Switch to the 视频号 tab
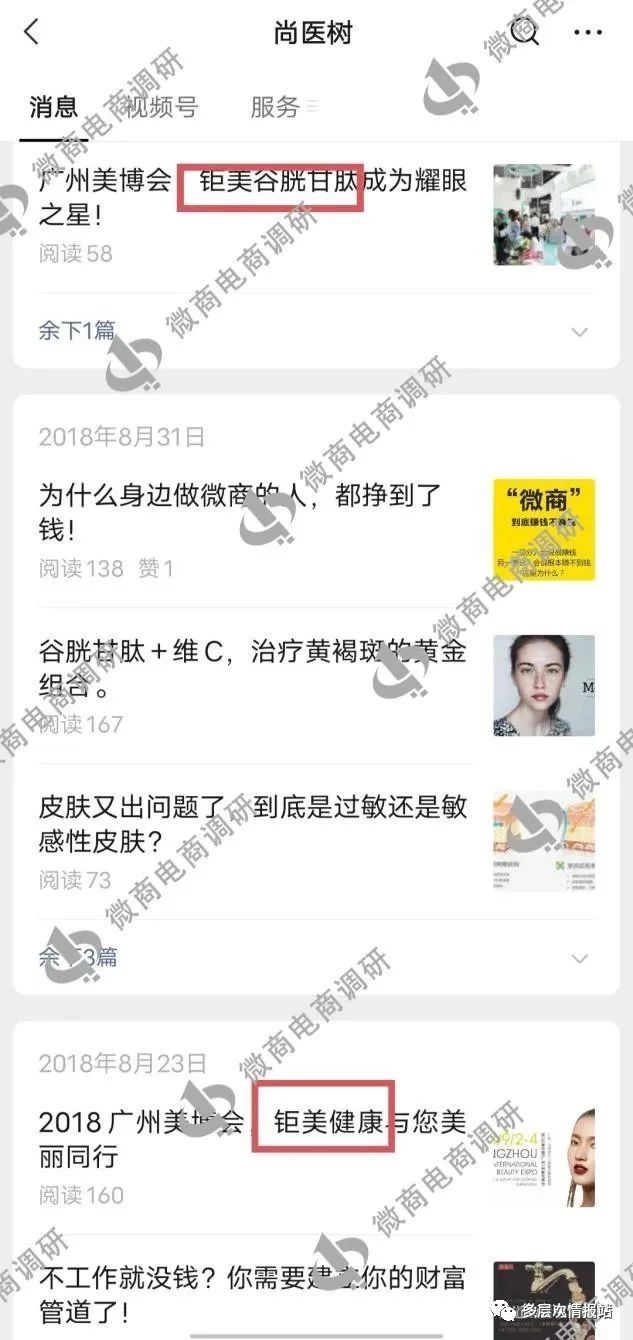Screen dimensions: 633x1340 coord(153,107)
